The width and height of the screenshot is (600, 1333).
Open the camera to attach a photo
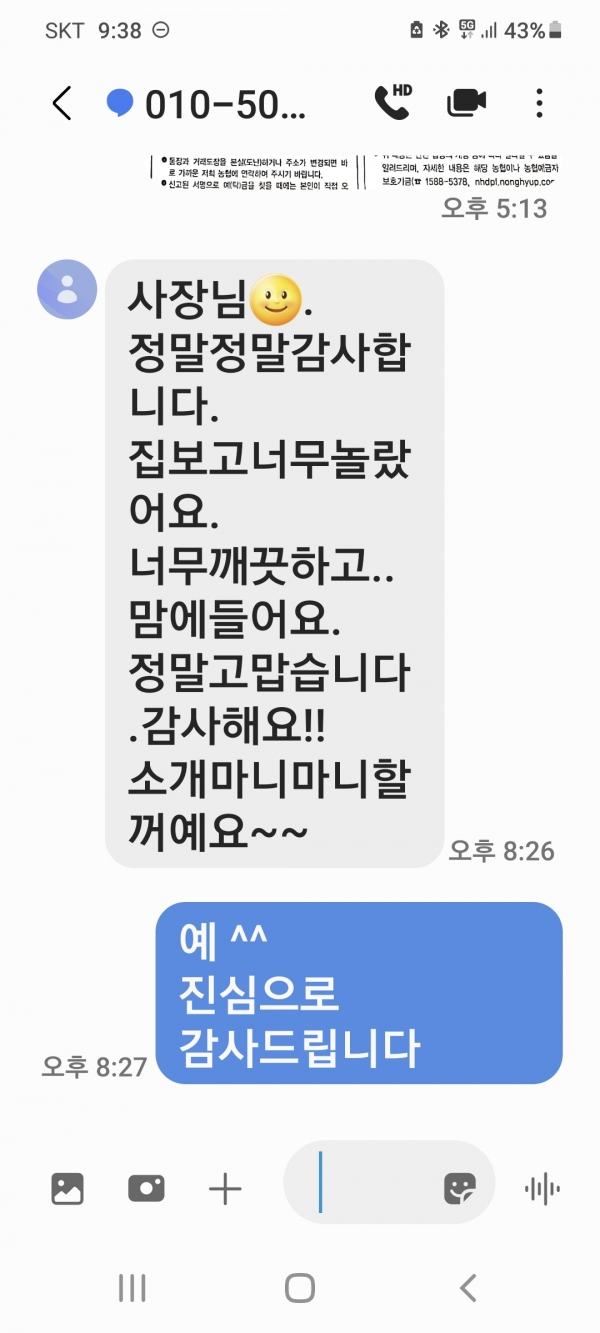146,1188
